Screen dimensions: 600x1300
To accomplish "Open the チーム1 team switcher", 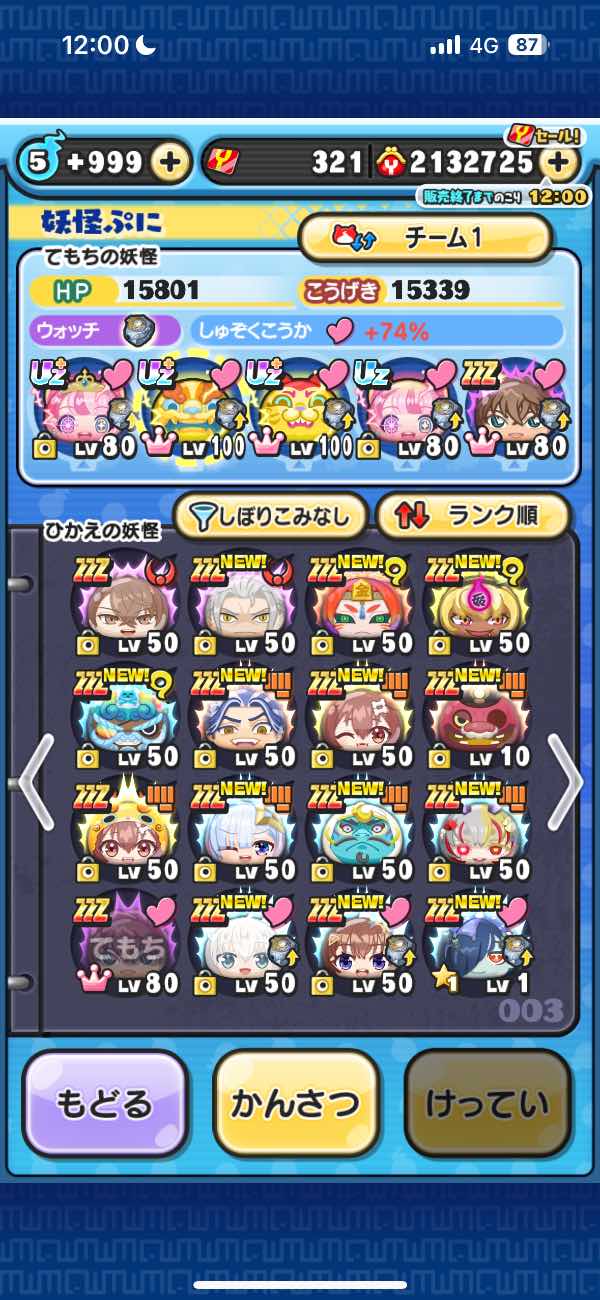I will pos(426,237).
